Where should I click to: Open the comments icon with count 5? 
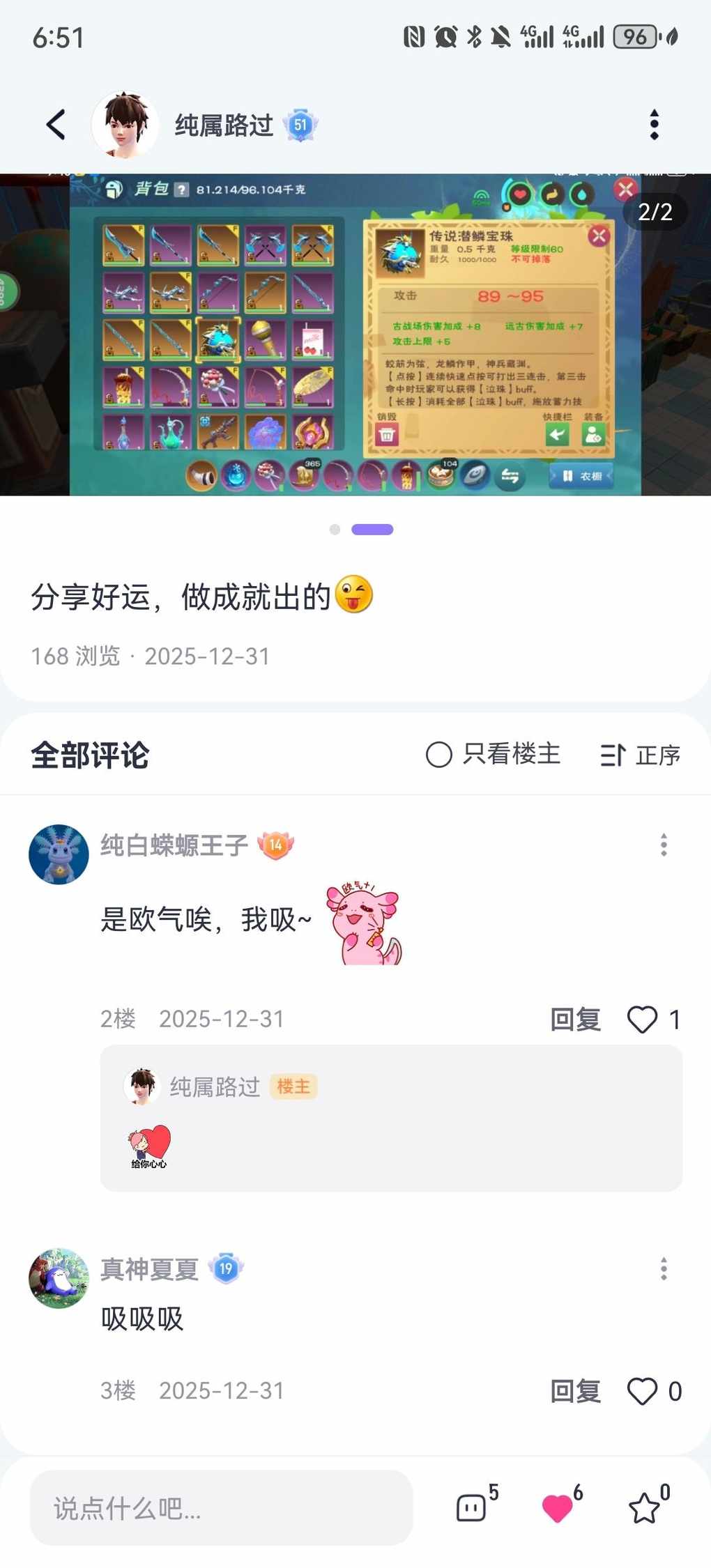tap(472, 1508)
